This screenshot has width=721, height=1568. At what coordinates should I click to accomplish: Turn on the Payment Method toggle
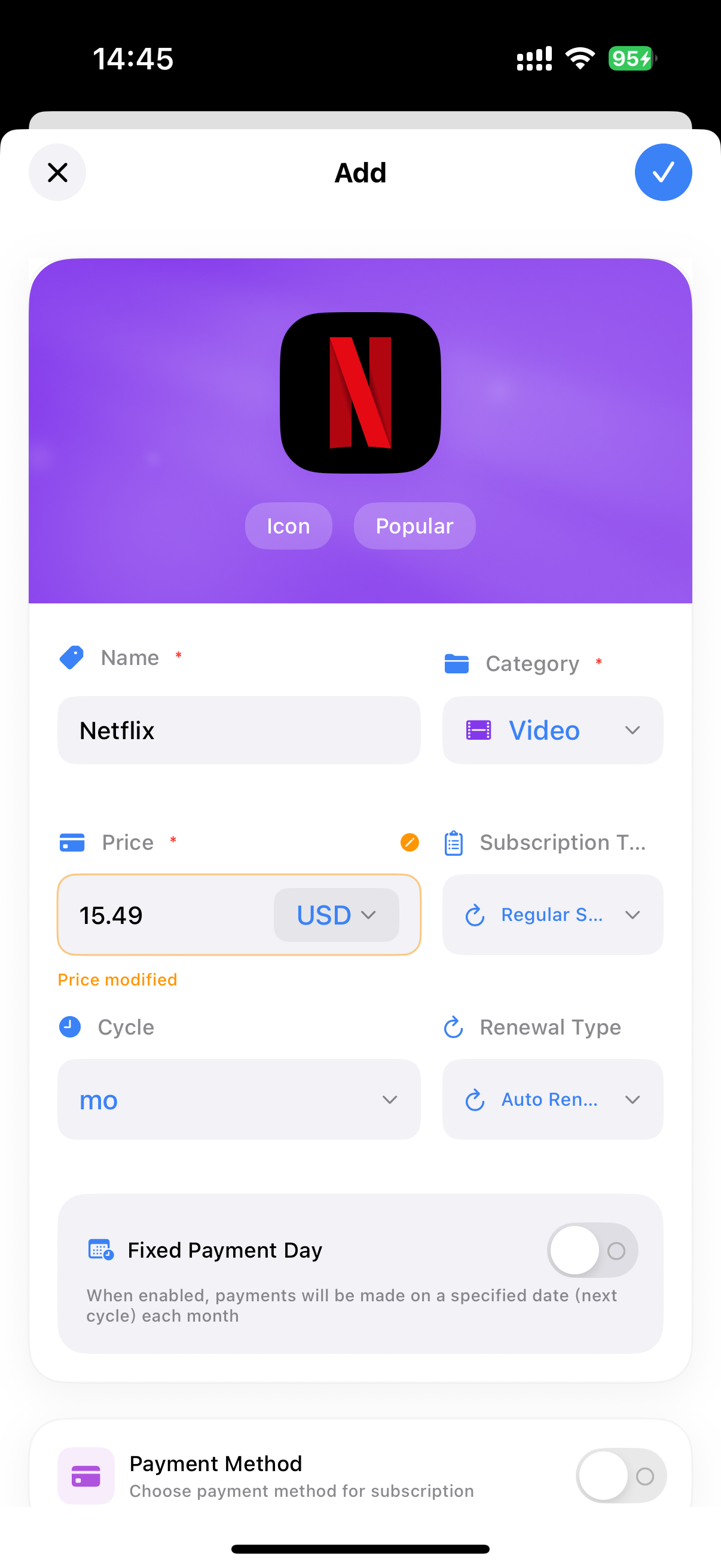(x=621, y=1475)
